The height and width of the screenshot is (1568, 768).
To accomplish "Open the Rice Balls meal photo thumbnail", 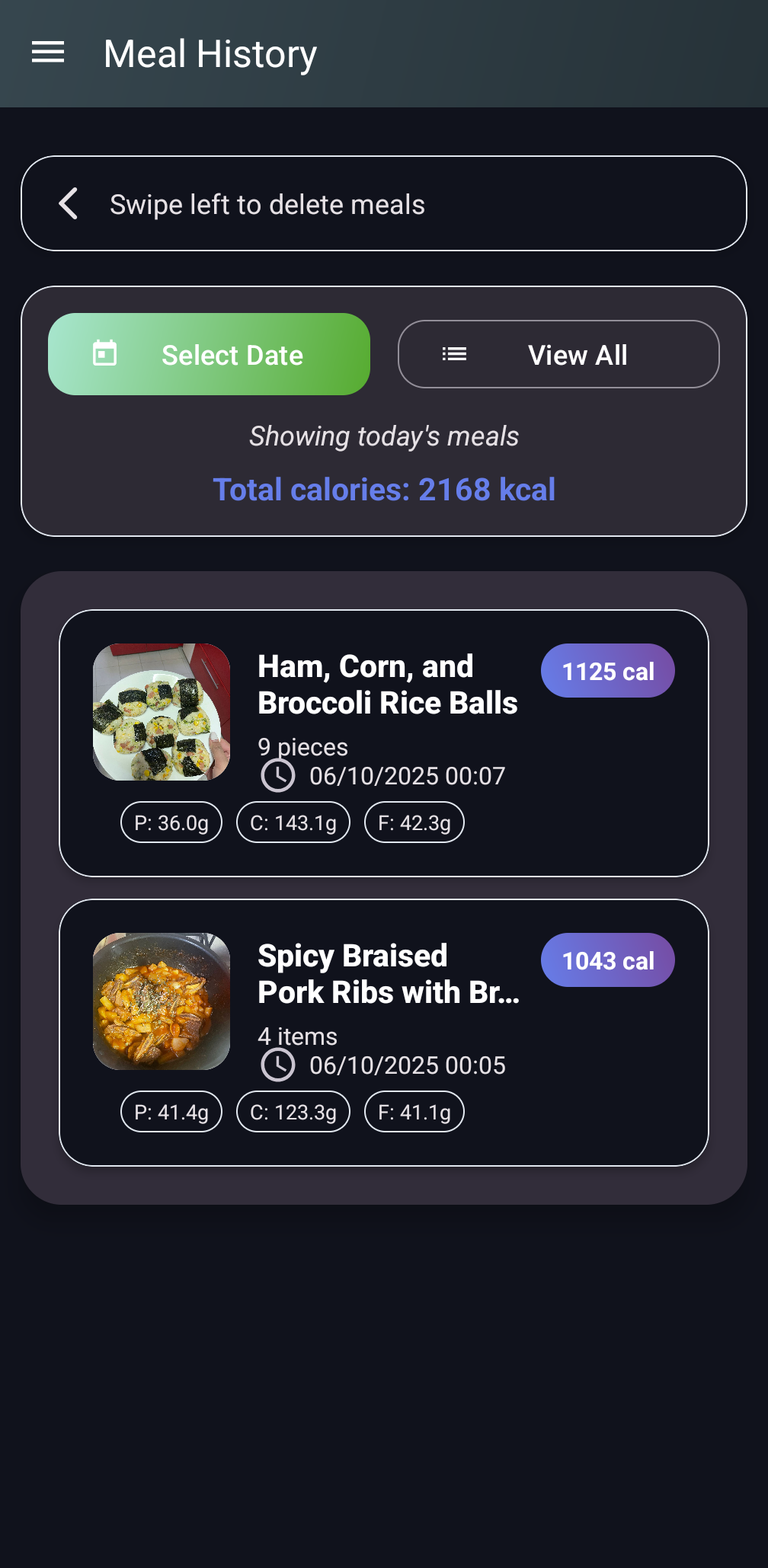I will [x=161, y=711].
